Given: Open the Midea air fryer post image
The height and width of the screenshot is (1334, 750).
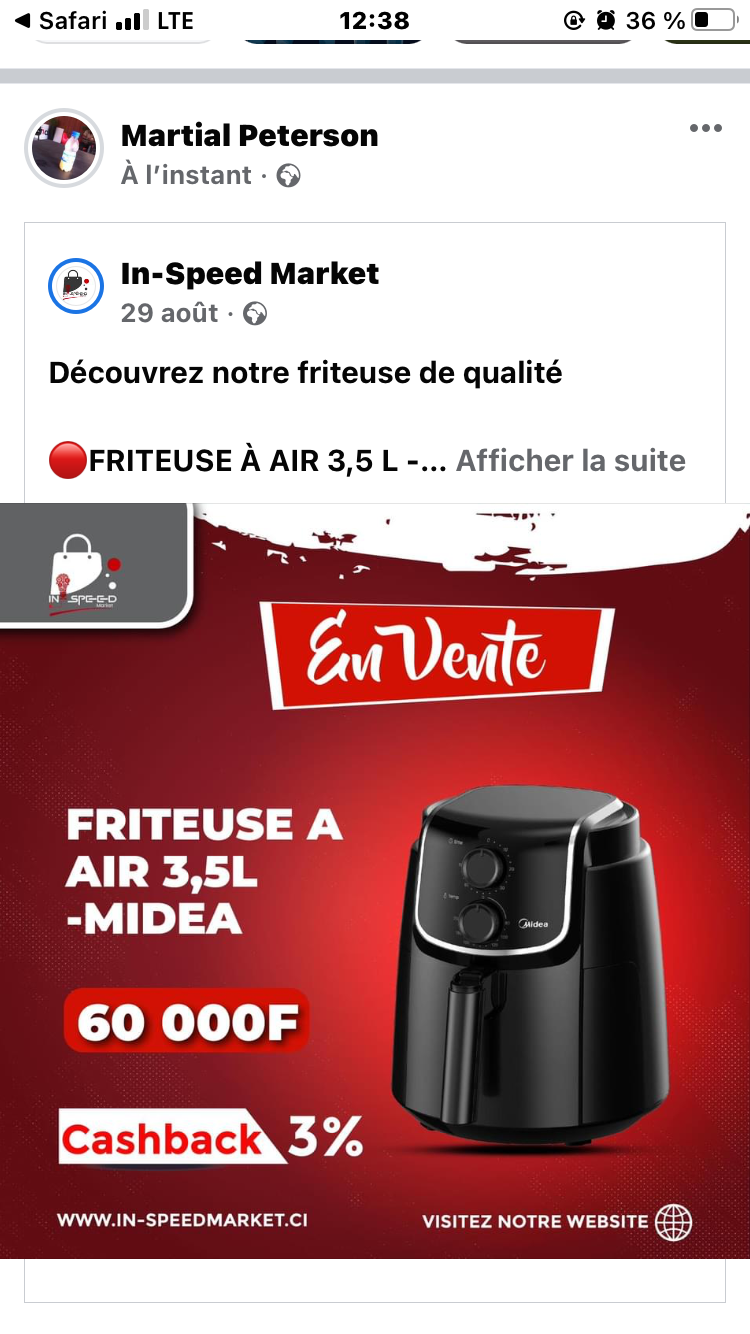Looking at the screenshot, I should pos(375,880).
